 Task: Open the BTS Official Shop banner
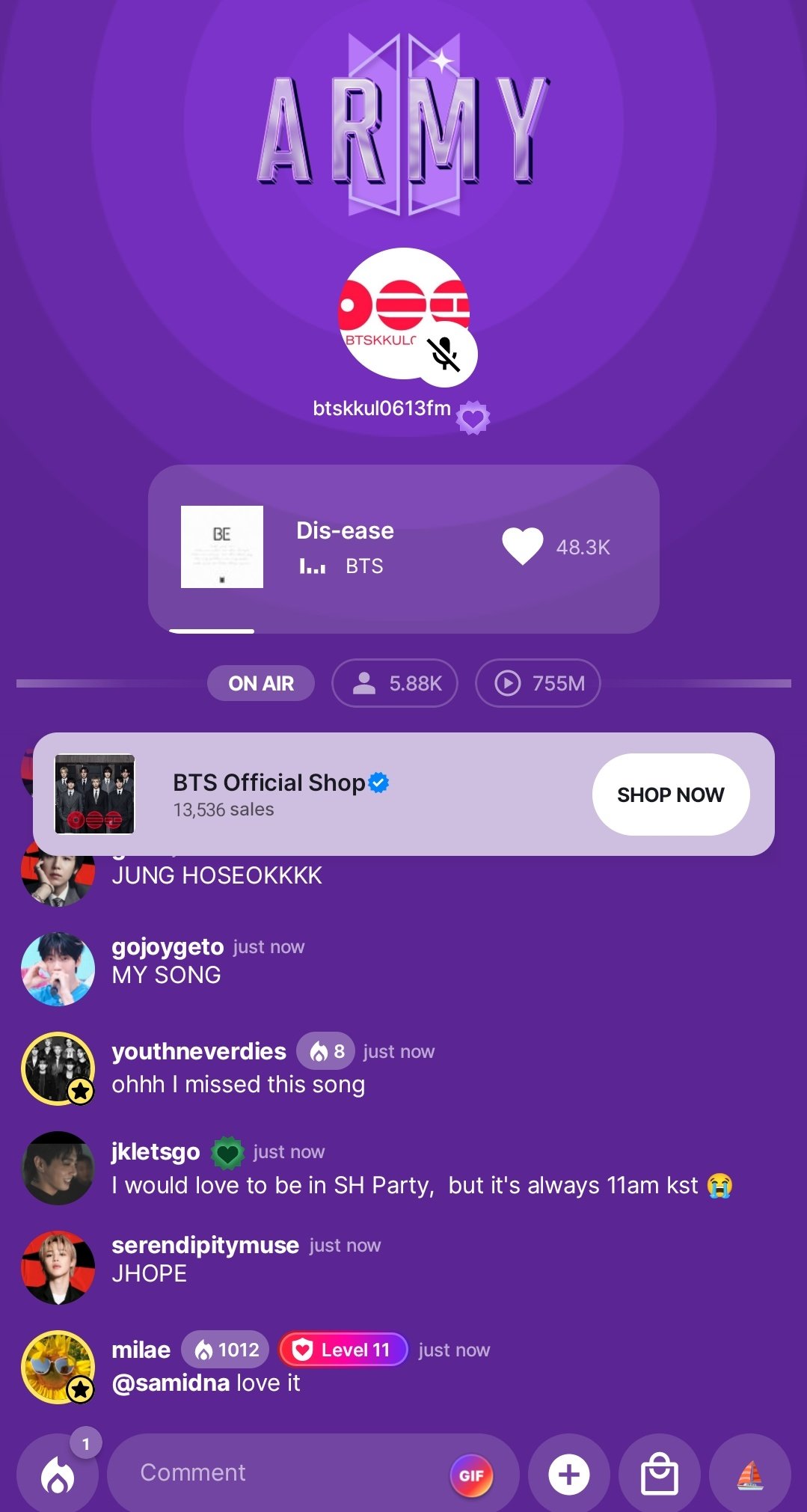coord(299,794)
